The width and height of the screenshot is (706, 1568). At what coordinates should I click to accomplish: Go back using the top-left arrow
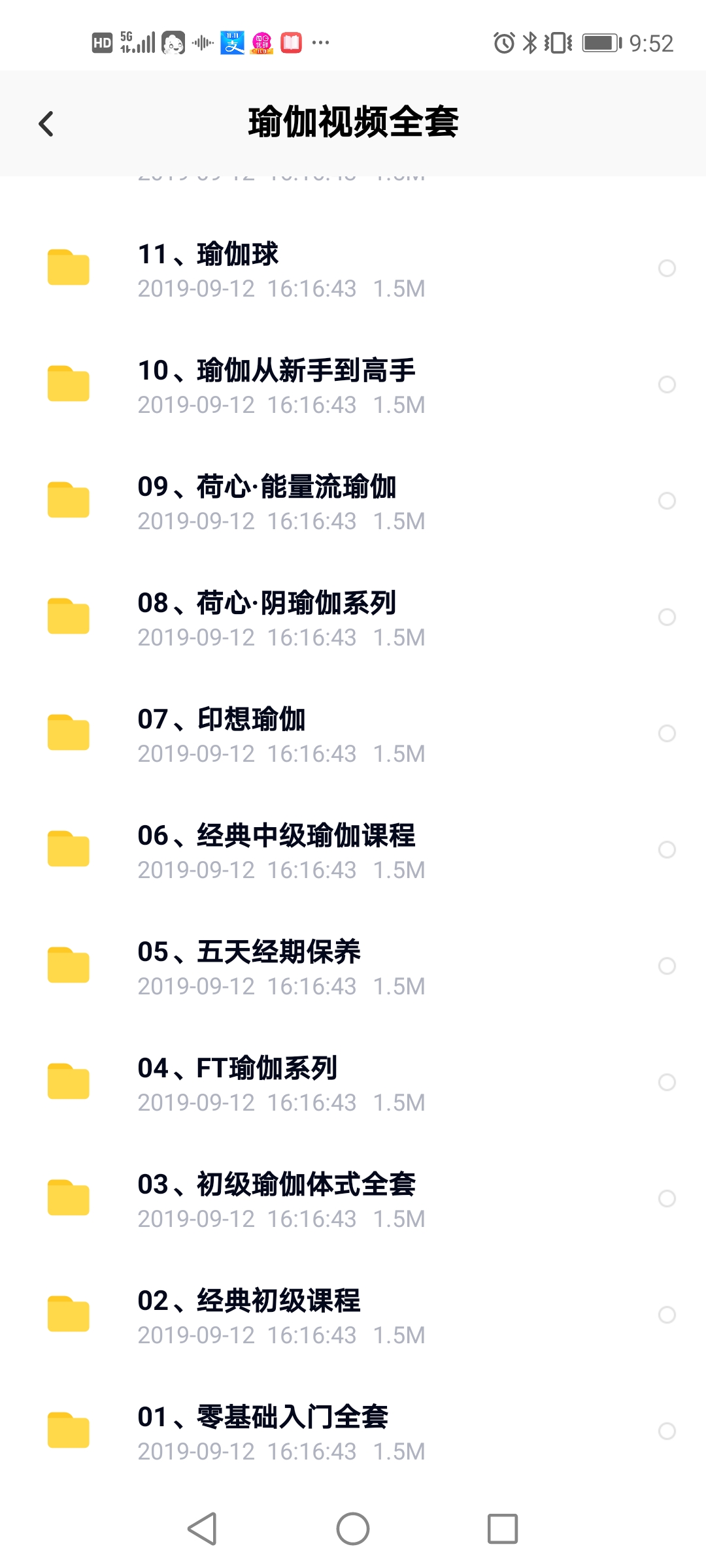[46, 123]
